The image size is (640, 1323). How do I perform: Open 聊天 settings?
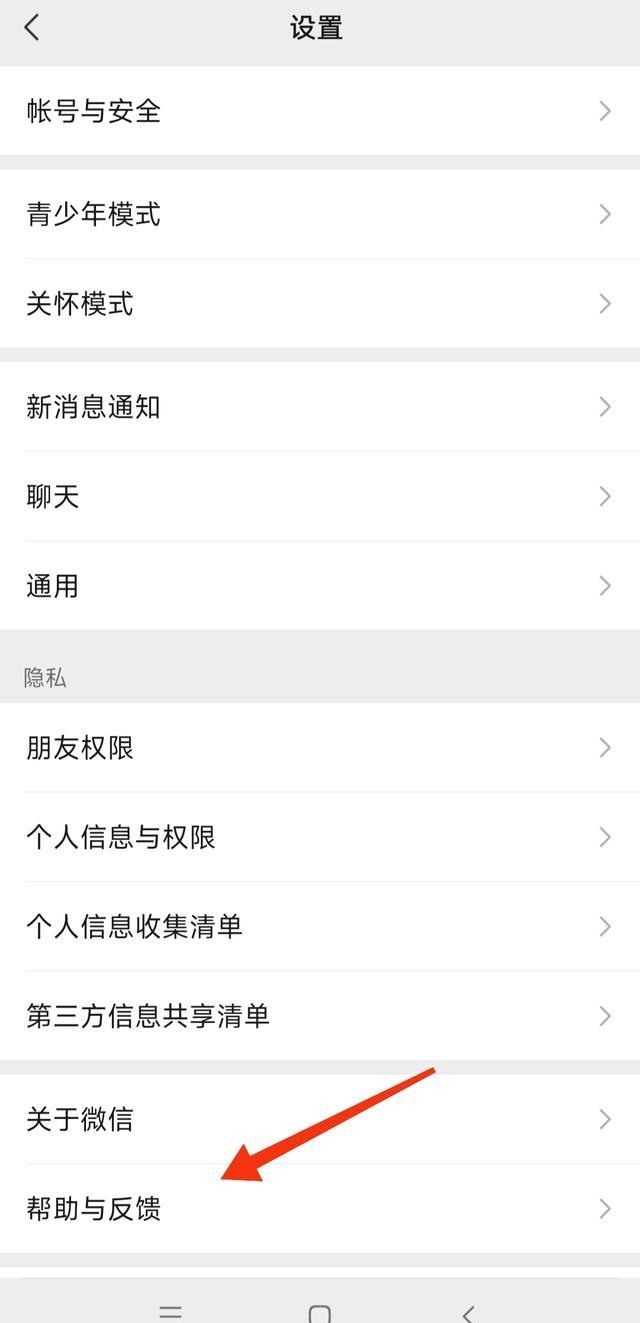(x=320, y=496)
